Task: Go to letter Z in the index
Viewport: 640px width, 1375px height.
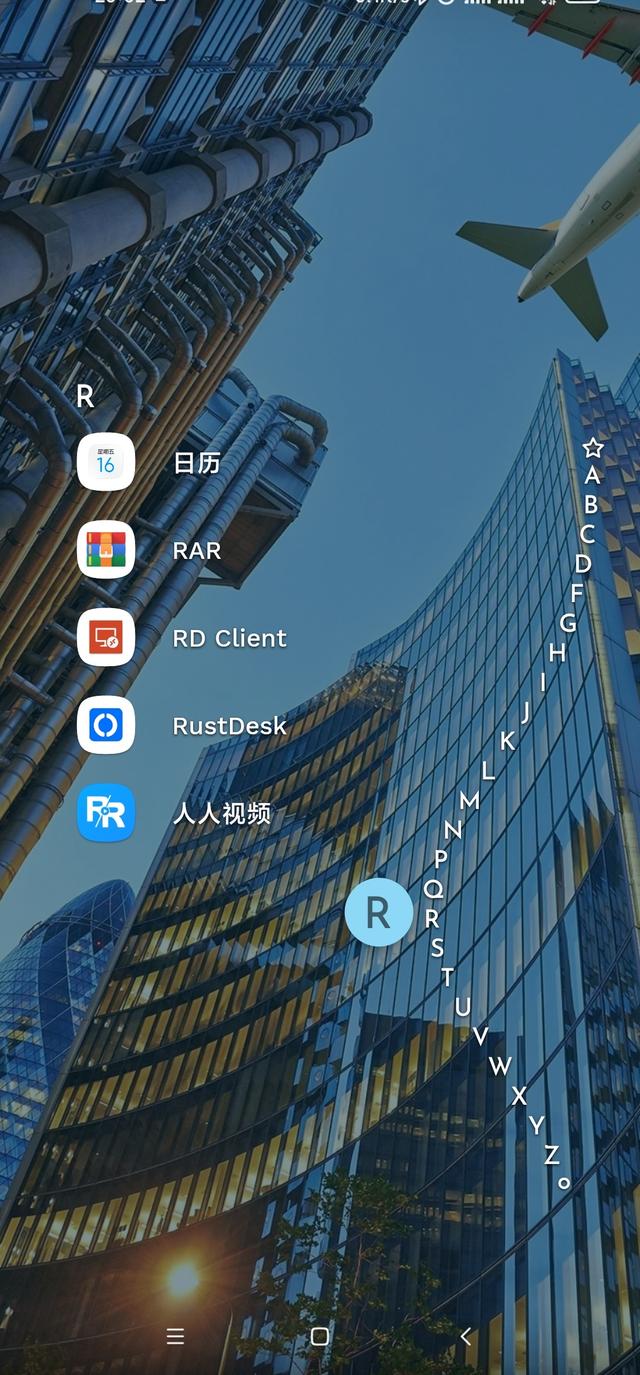Action: [551, 1155]
